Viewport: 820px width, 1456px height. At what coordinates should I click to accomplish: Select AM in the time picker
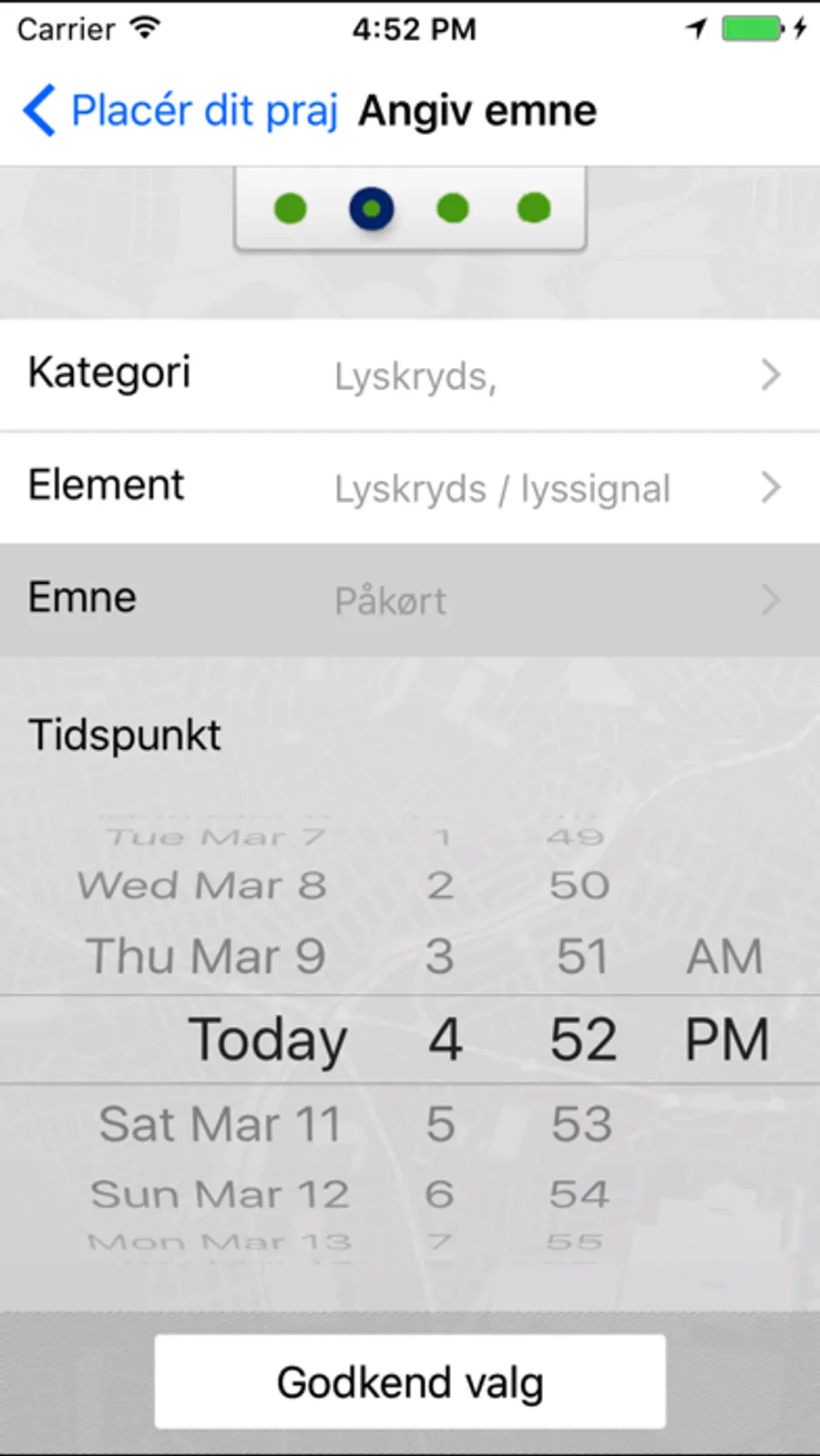(724, 957)
